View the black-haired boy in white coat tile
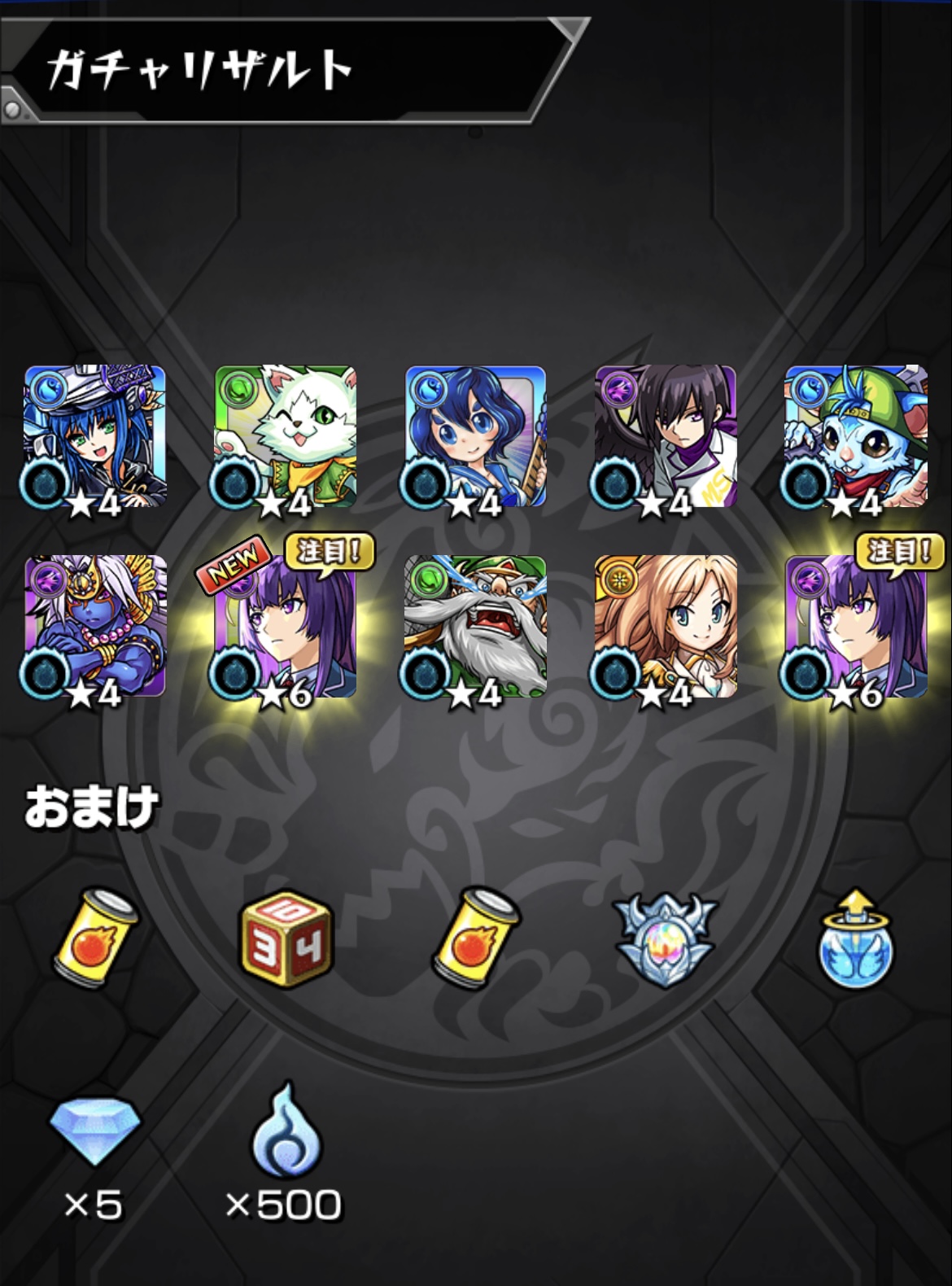Viewport: 952px width, 1286px height. click(x=666, y=436)
